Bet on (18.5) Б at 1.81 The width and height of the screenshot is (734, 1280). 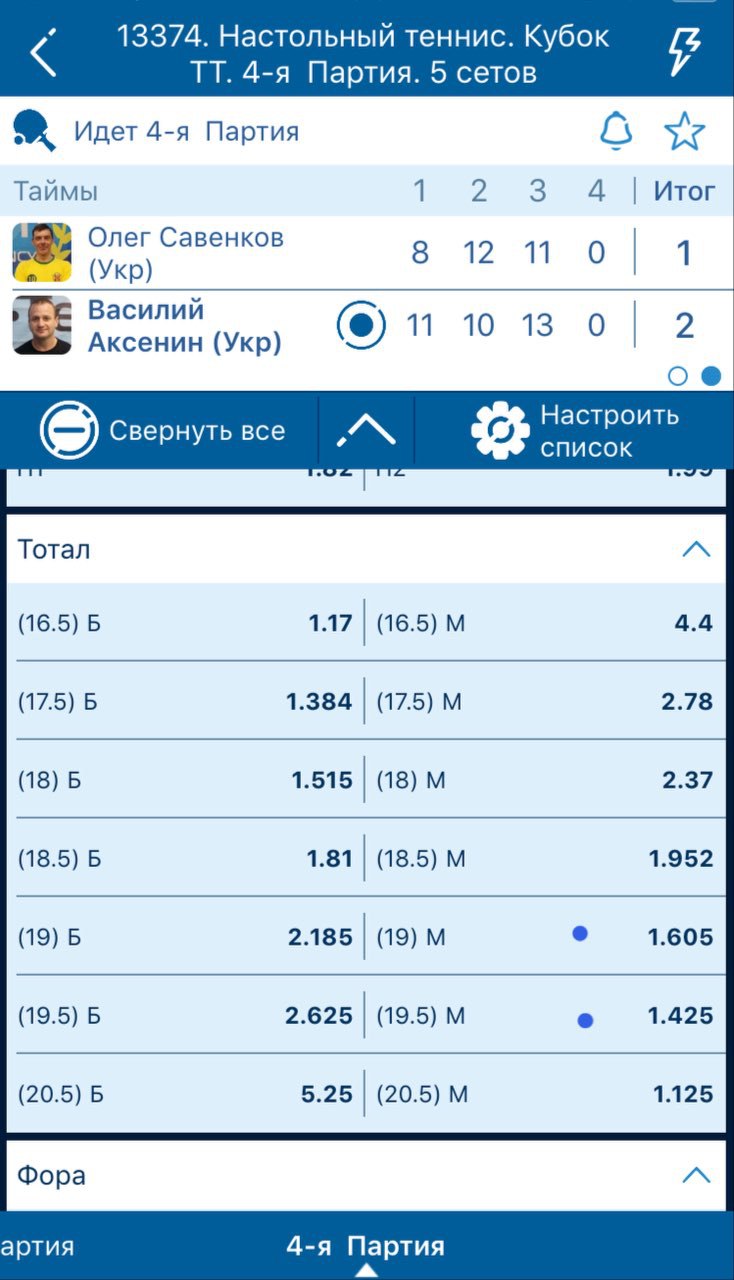[x=185, y=858]
